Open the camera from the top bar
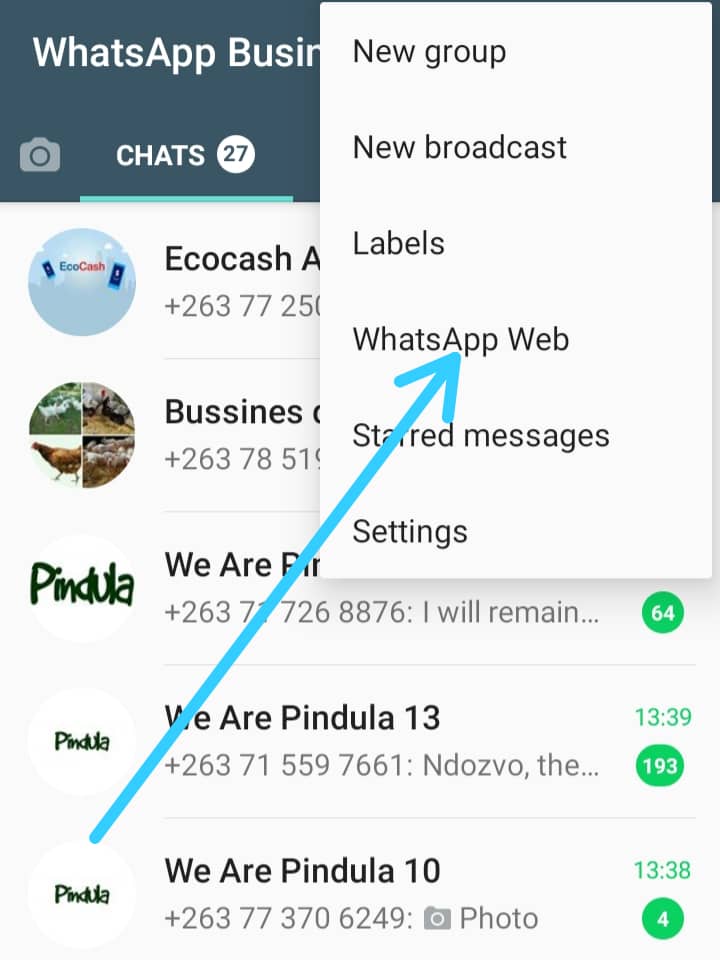 [x=40, y=152]
